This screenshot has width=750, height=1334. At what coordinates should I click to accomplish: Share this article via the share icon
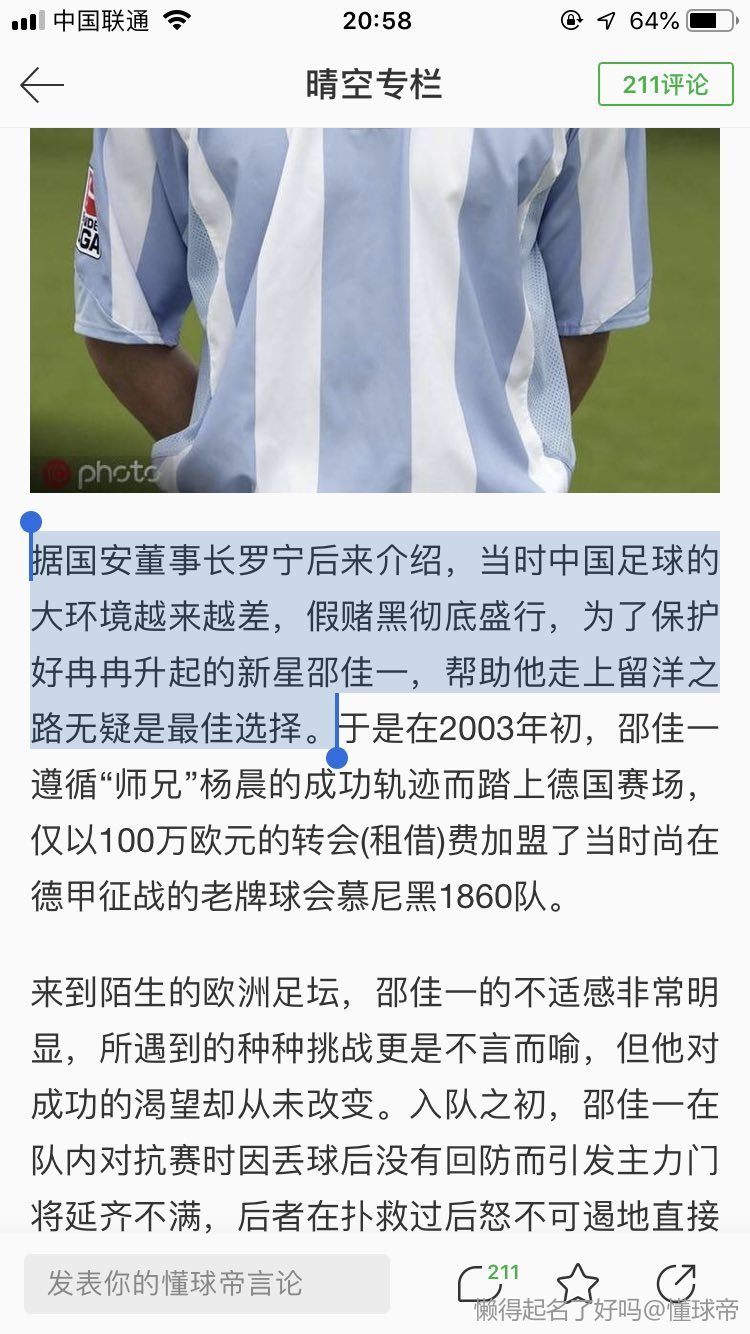[675, 1283]
